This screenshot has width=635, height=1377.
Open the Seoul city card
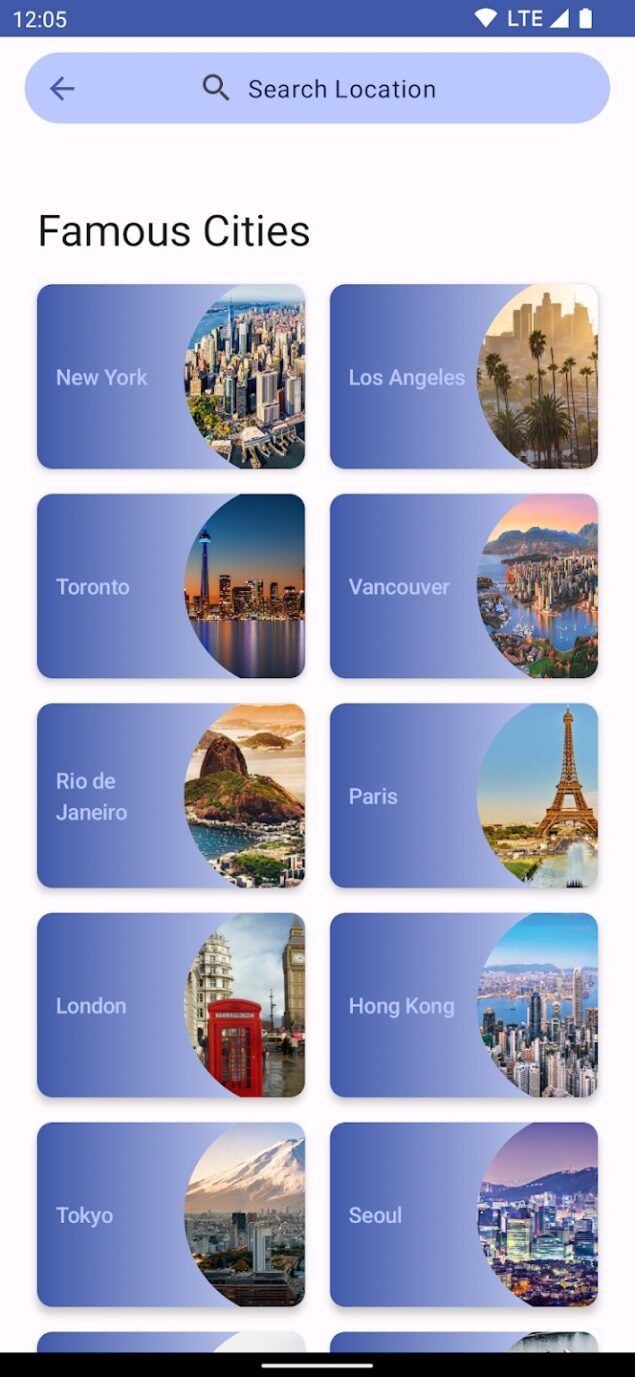tap(464, 1215)
